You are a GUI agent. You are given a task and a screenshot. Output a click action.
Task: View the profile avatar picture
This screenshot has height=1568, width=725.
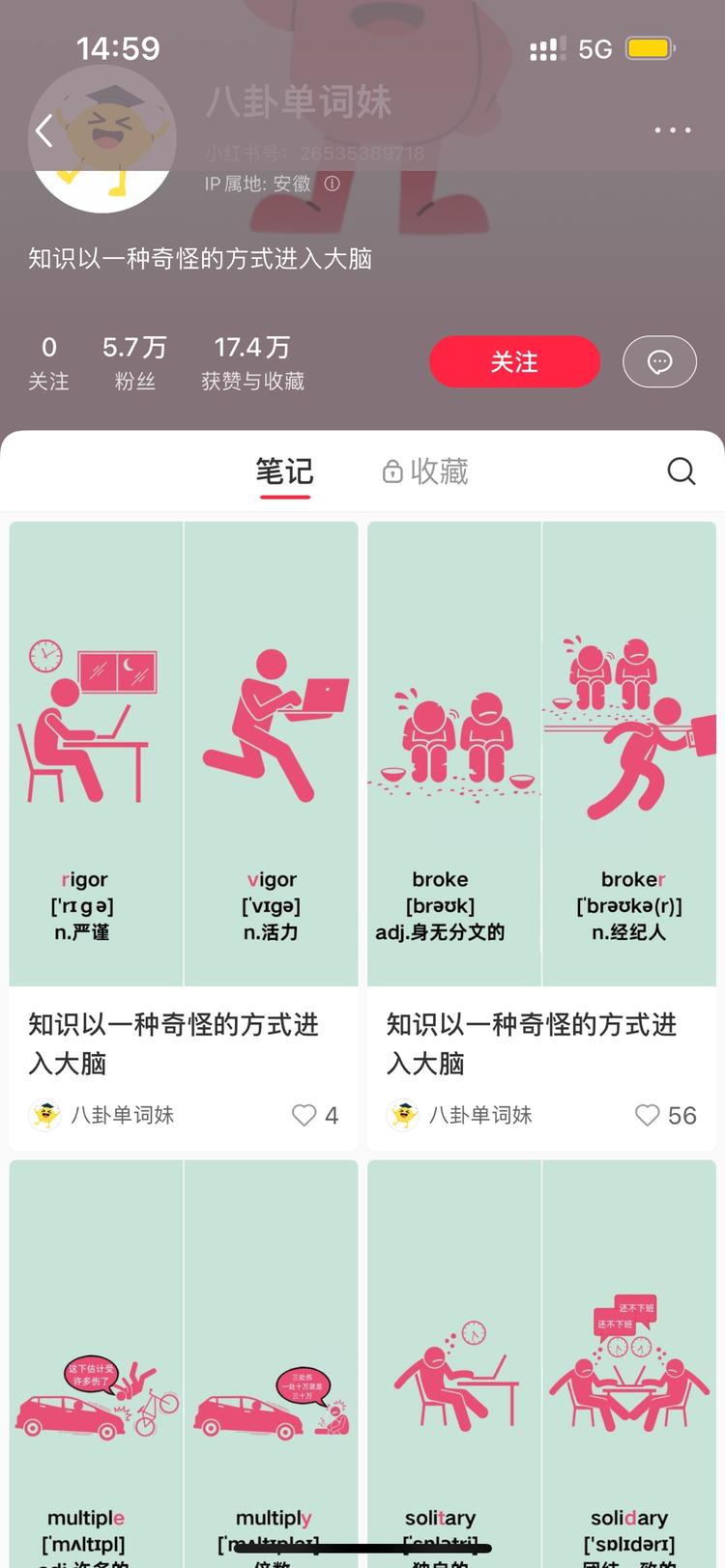point(102,140)
